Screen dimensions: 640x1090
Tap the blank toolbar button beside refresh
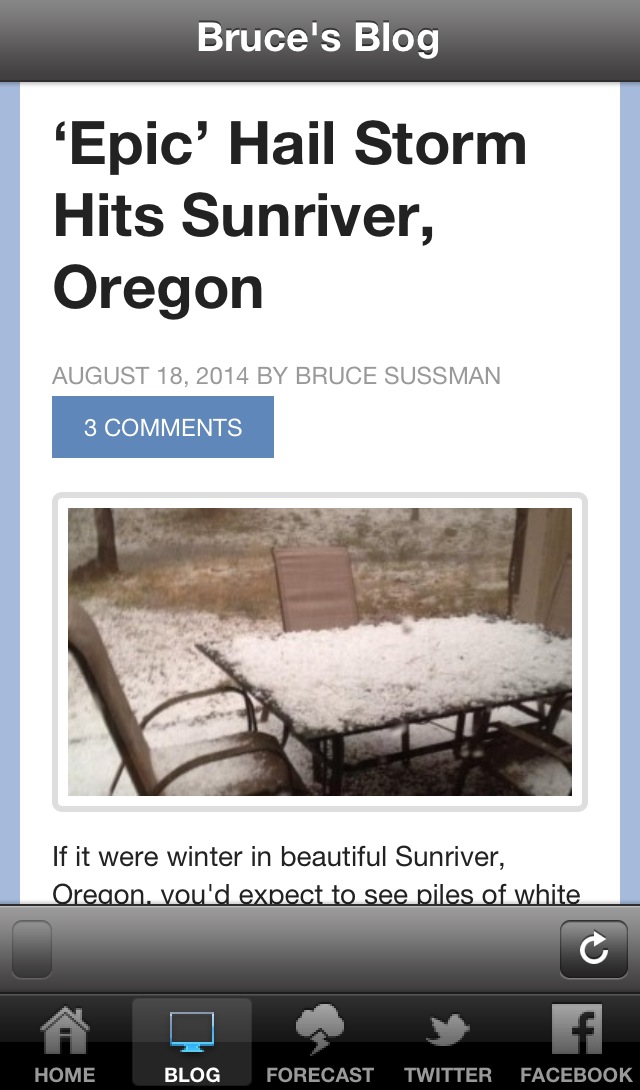click(x=31, y=949)
